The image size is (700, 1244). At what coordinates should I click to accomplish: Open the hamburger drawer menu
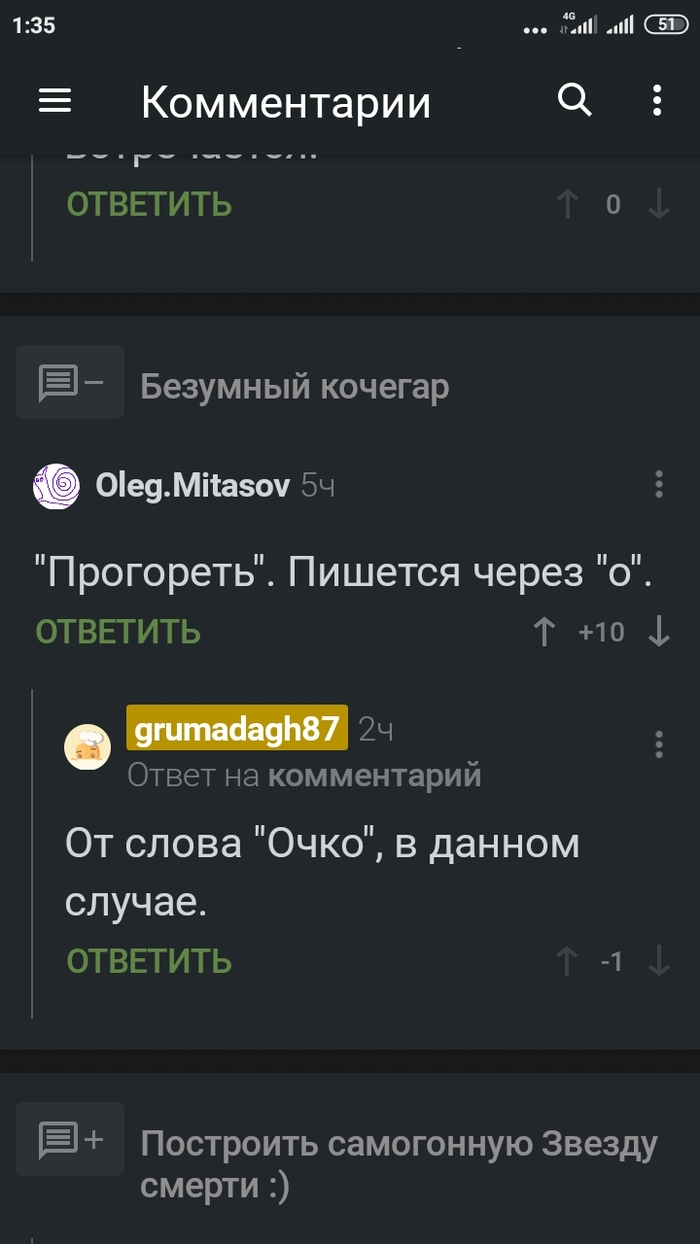(x=55, y=101)
